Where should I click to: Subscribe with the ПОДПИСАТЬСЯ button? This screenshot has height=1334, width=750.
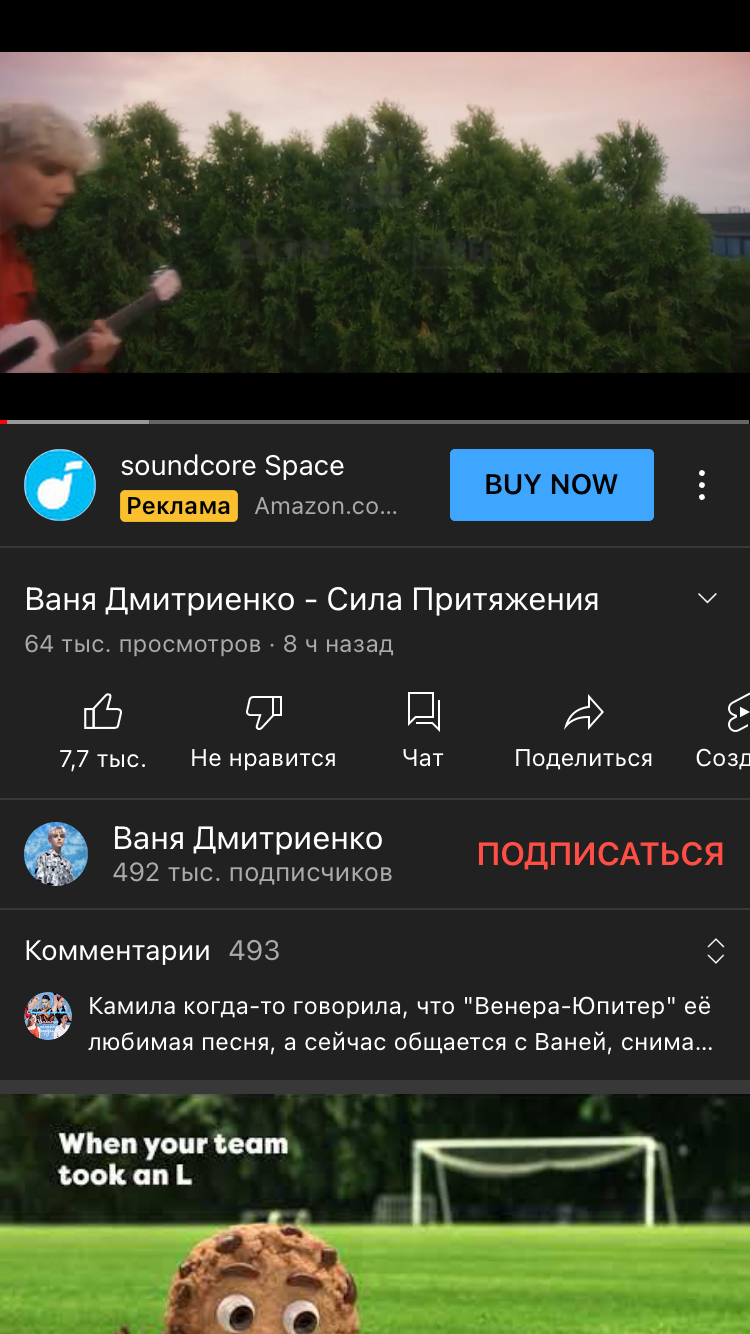[x=600, y=854]
